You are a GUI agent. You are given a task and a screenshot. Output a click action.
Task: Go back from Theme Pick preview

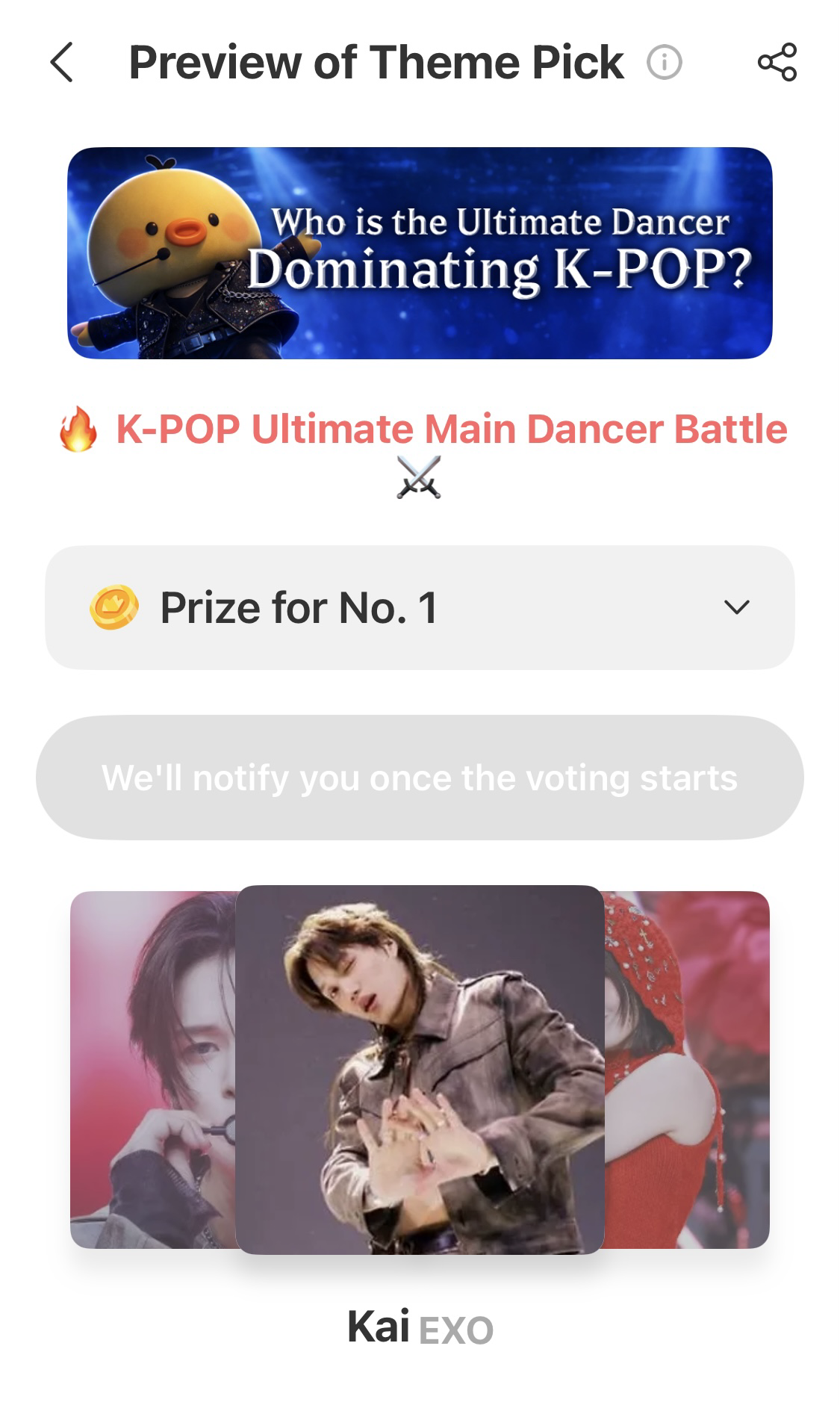(62, 62)
